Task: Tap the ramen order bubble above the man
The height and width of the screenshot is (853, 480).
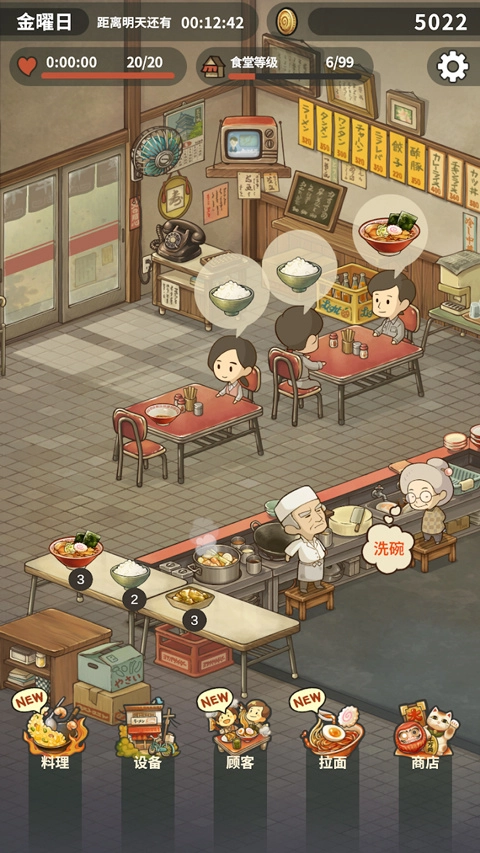Action: tap(393, 230)
